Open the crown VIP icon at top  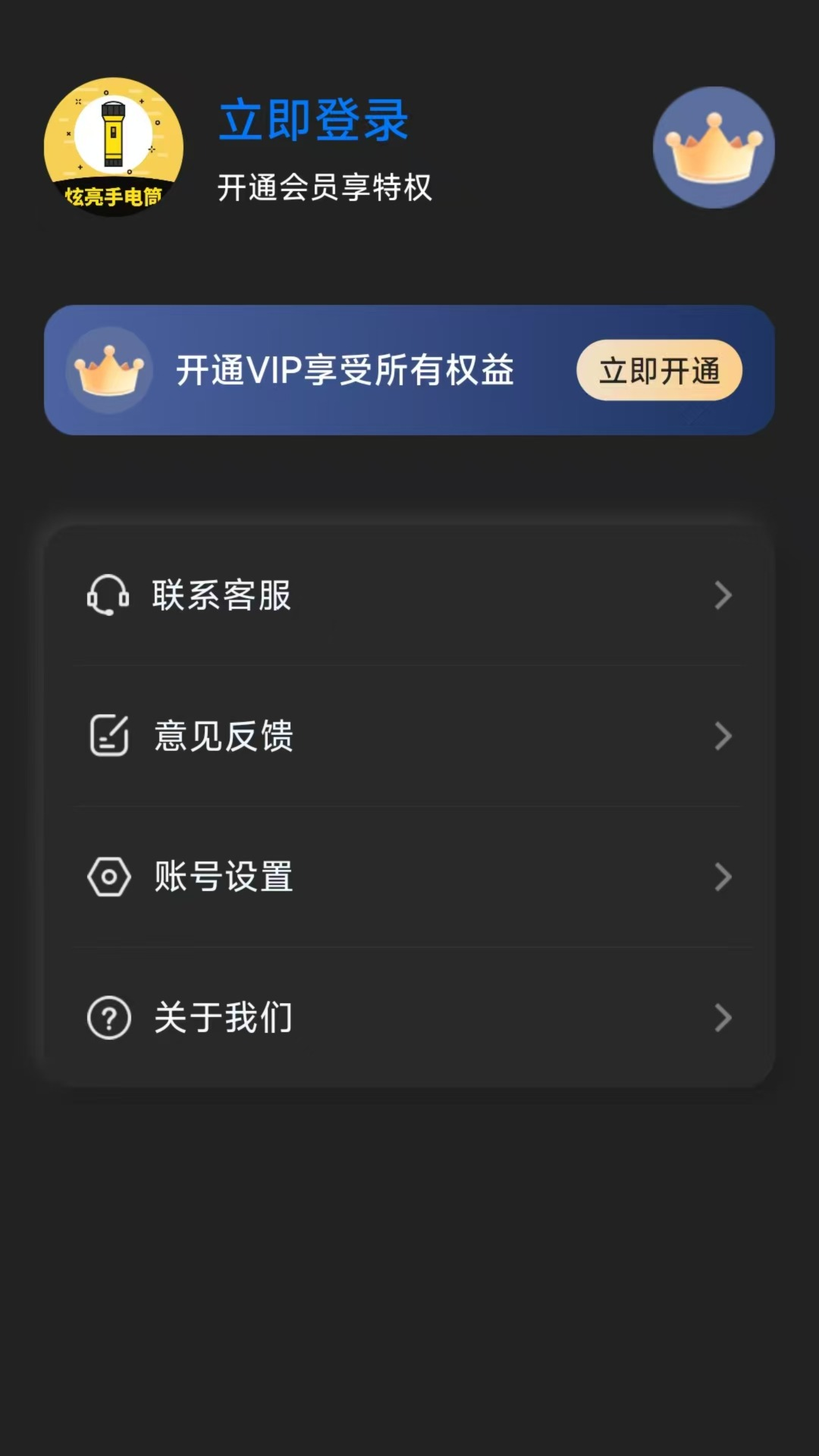coord(714,147)
